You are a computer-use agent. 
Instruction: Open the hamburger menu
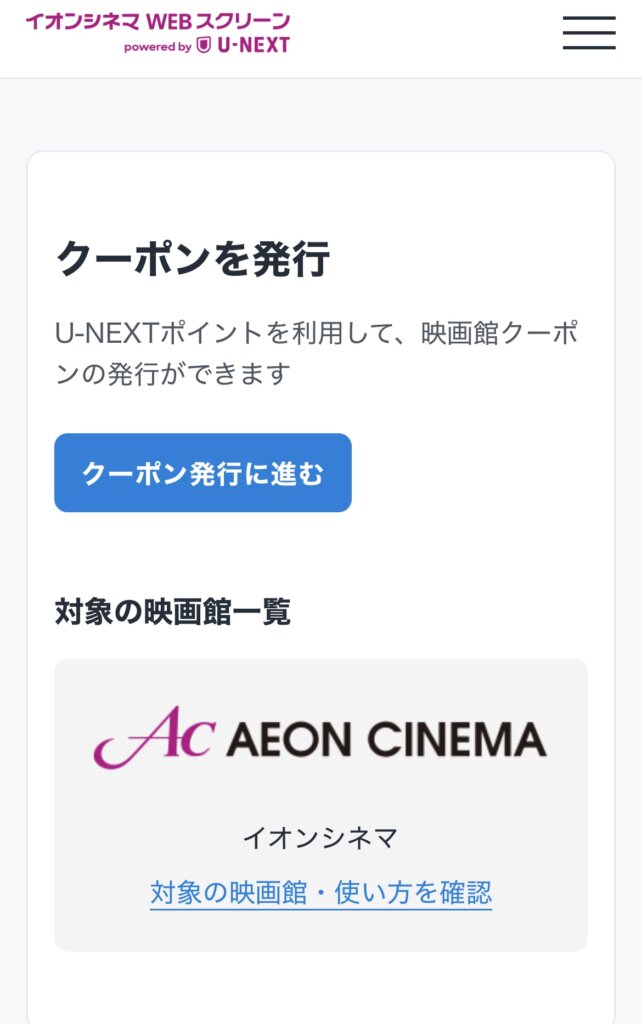[x=588, y=33]
